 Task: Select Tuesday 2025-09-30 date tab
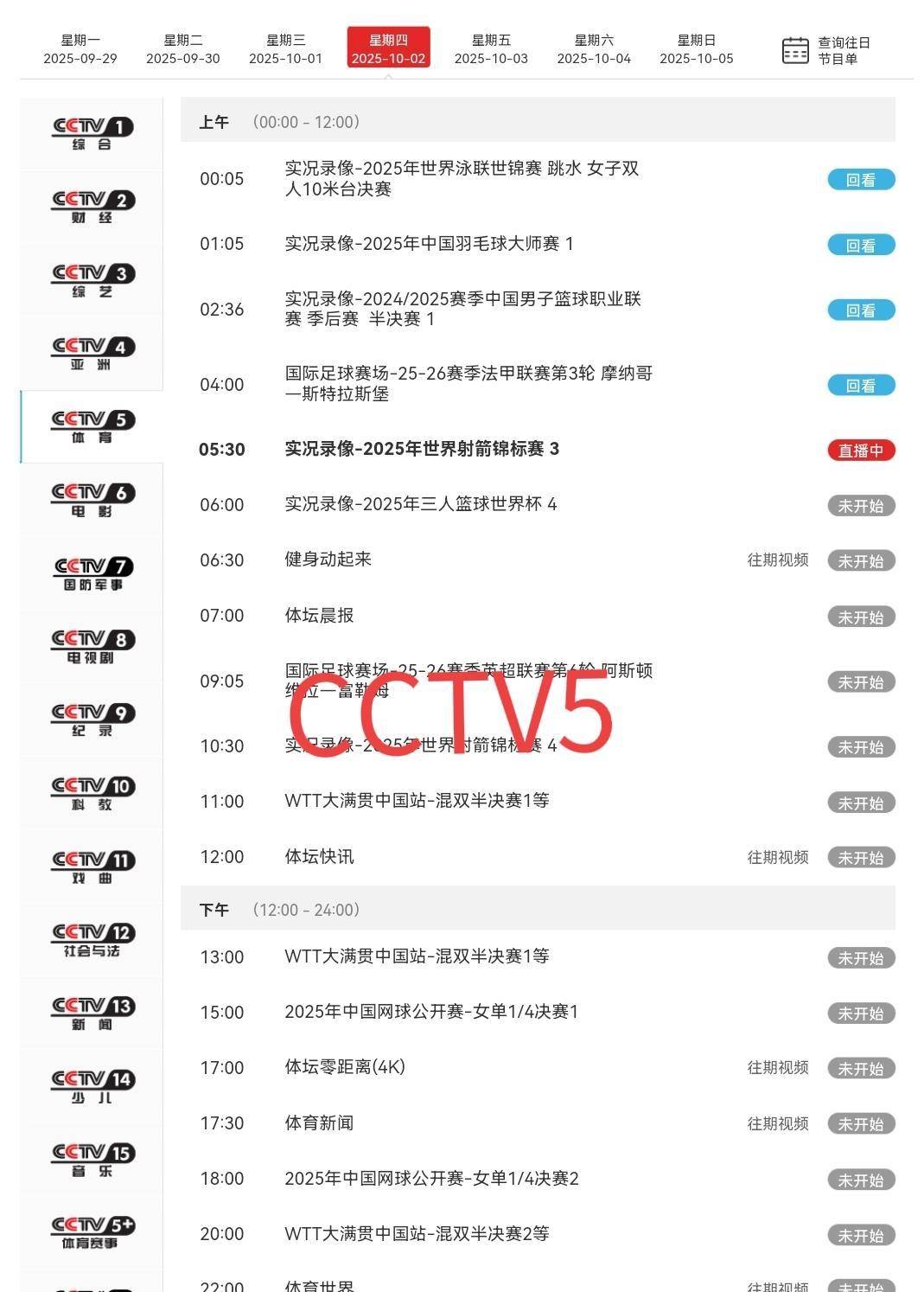click(x=183, y=49)
